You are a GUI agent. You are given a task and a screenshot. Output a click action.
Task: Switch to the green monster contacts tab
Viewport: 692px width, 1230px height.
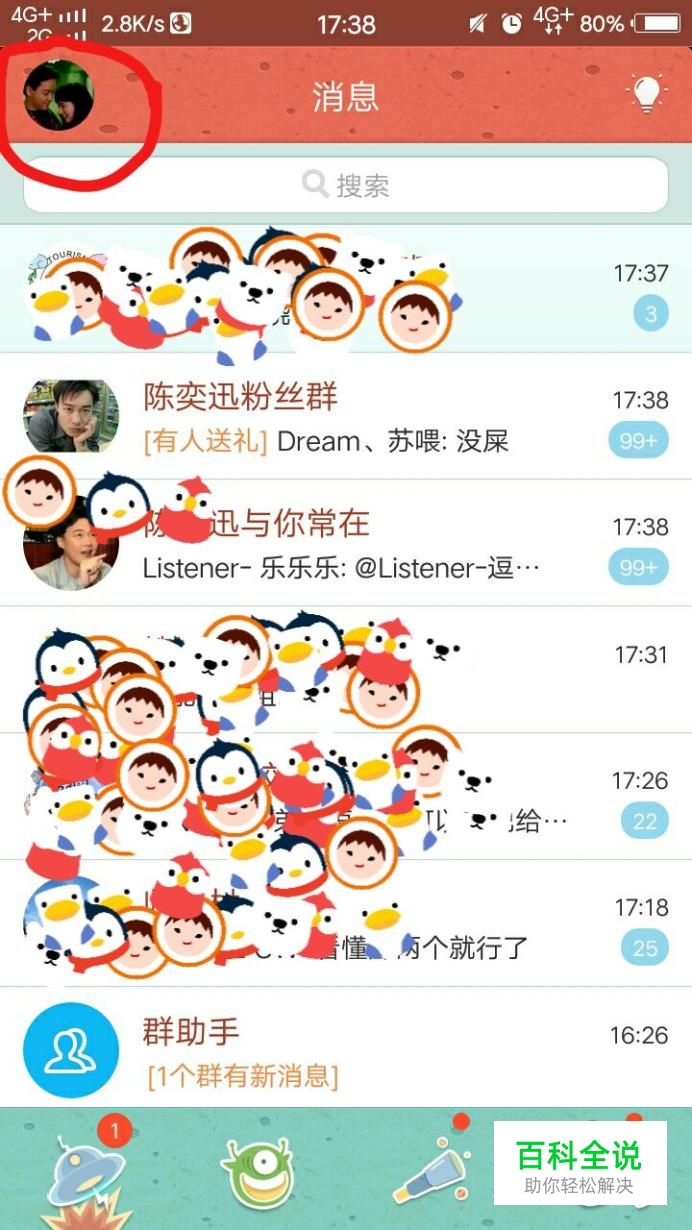pyautogui.click(x=259, y=1170)
